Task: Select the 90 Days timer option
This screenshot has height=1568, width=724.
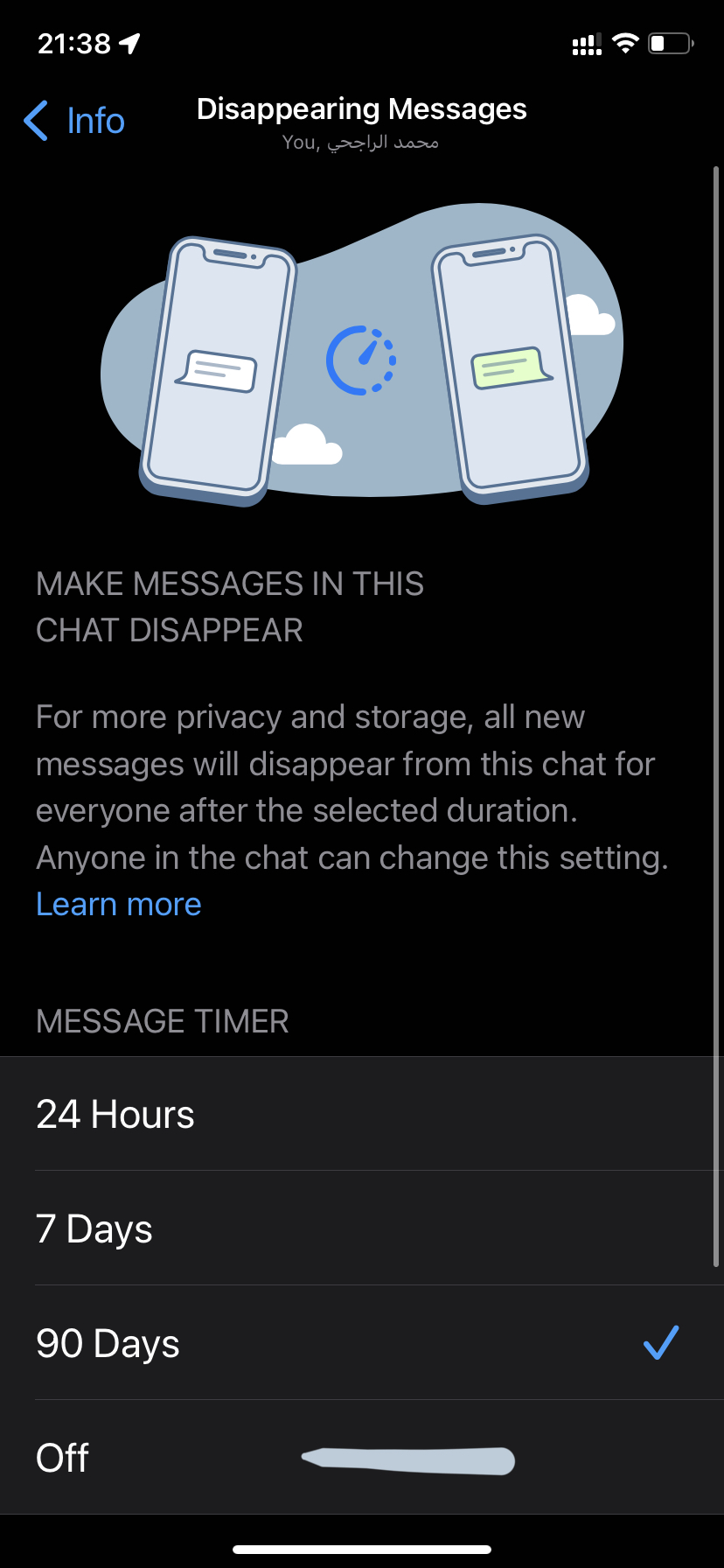Action: click(362, 1343)
